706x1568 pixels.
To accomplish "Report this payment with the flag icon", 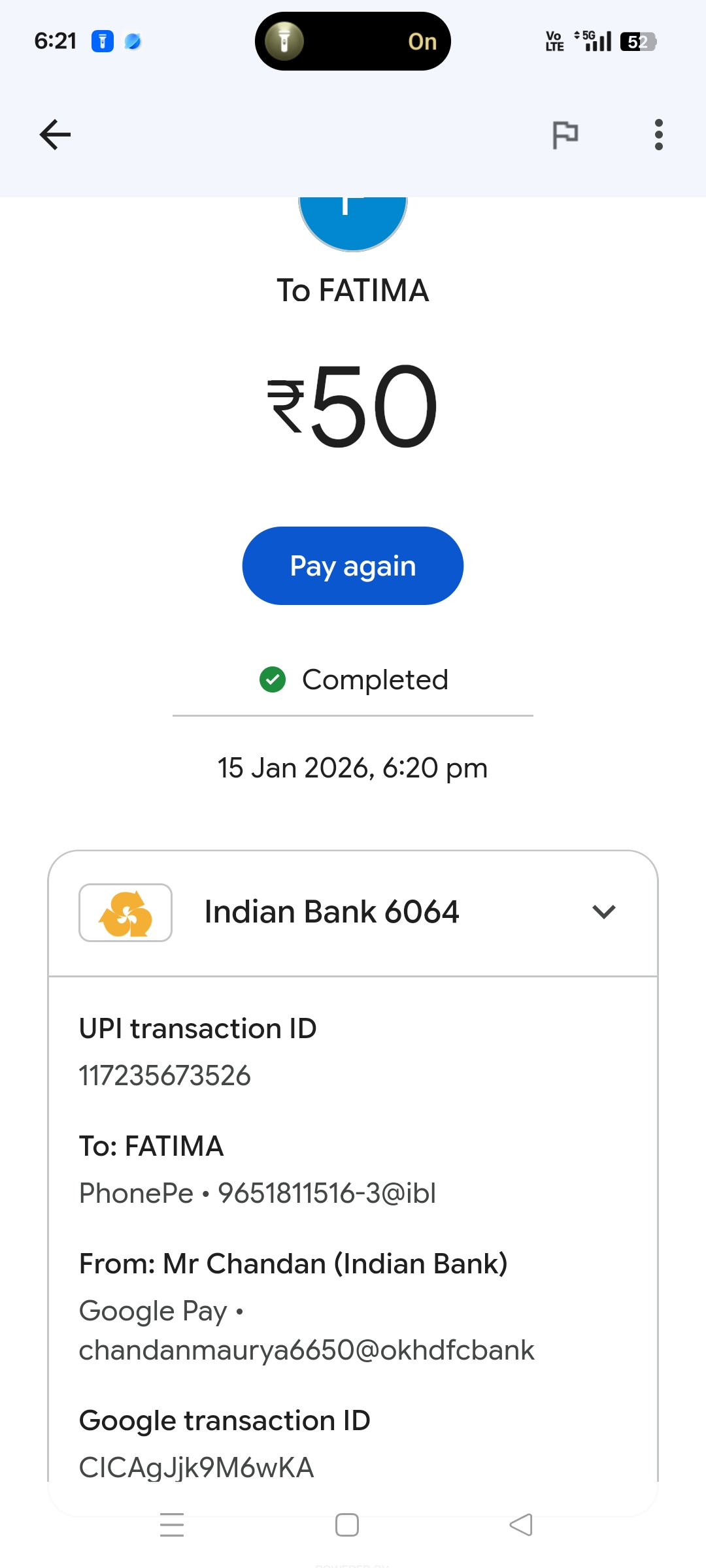I will 565,135.
